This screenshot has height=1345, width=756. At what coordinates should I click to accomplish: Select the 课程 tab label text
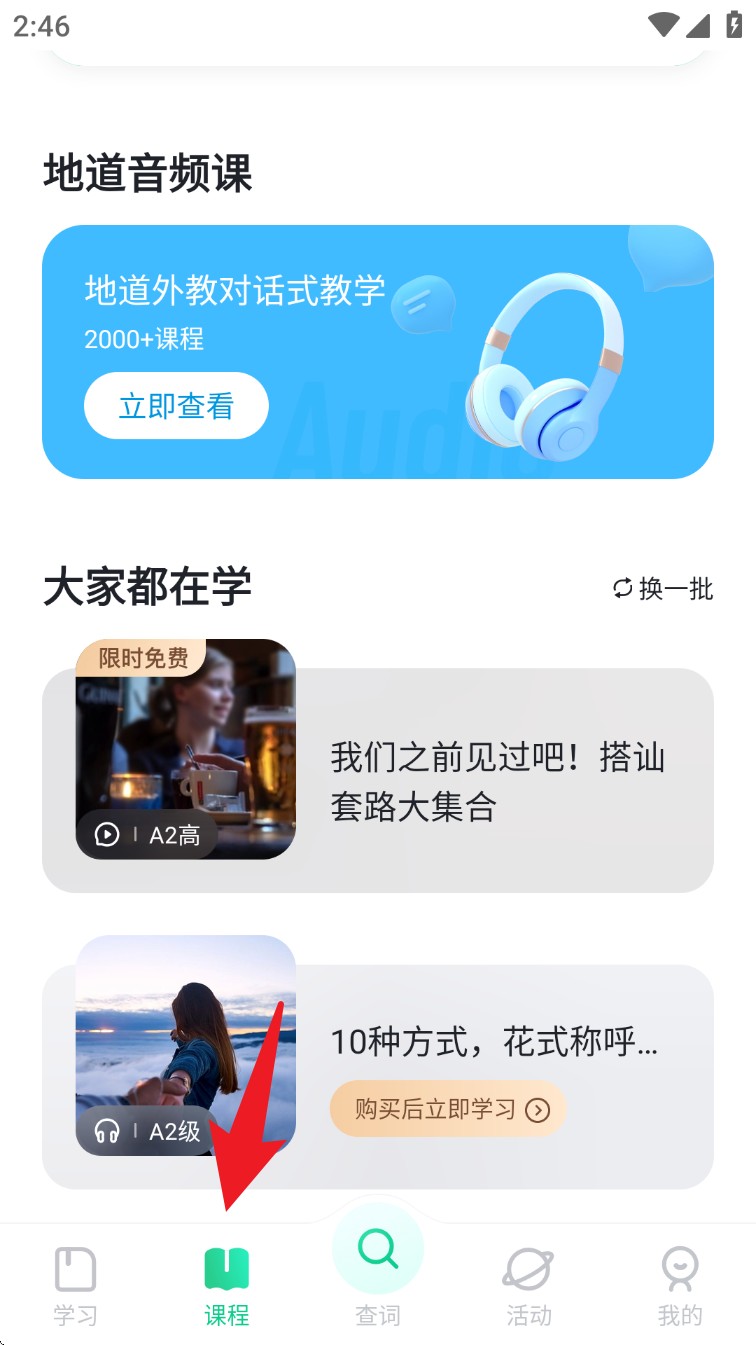tap(226, 1317)
